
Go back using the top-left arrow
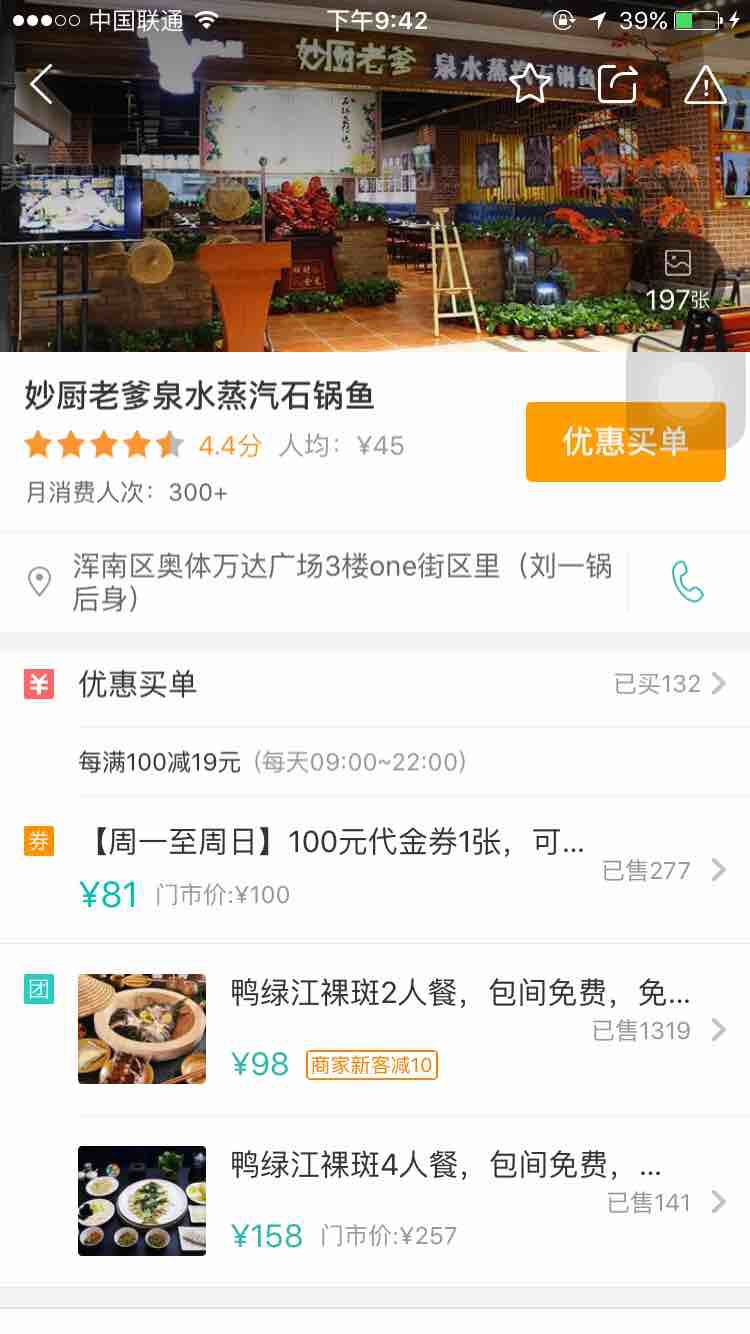[x=42, y=85]
